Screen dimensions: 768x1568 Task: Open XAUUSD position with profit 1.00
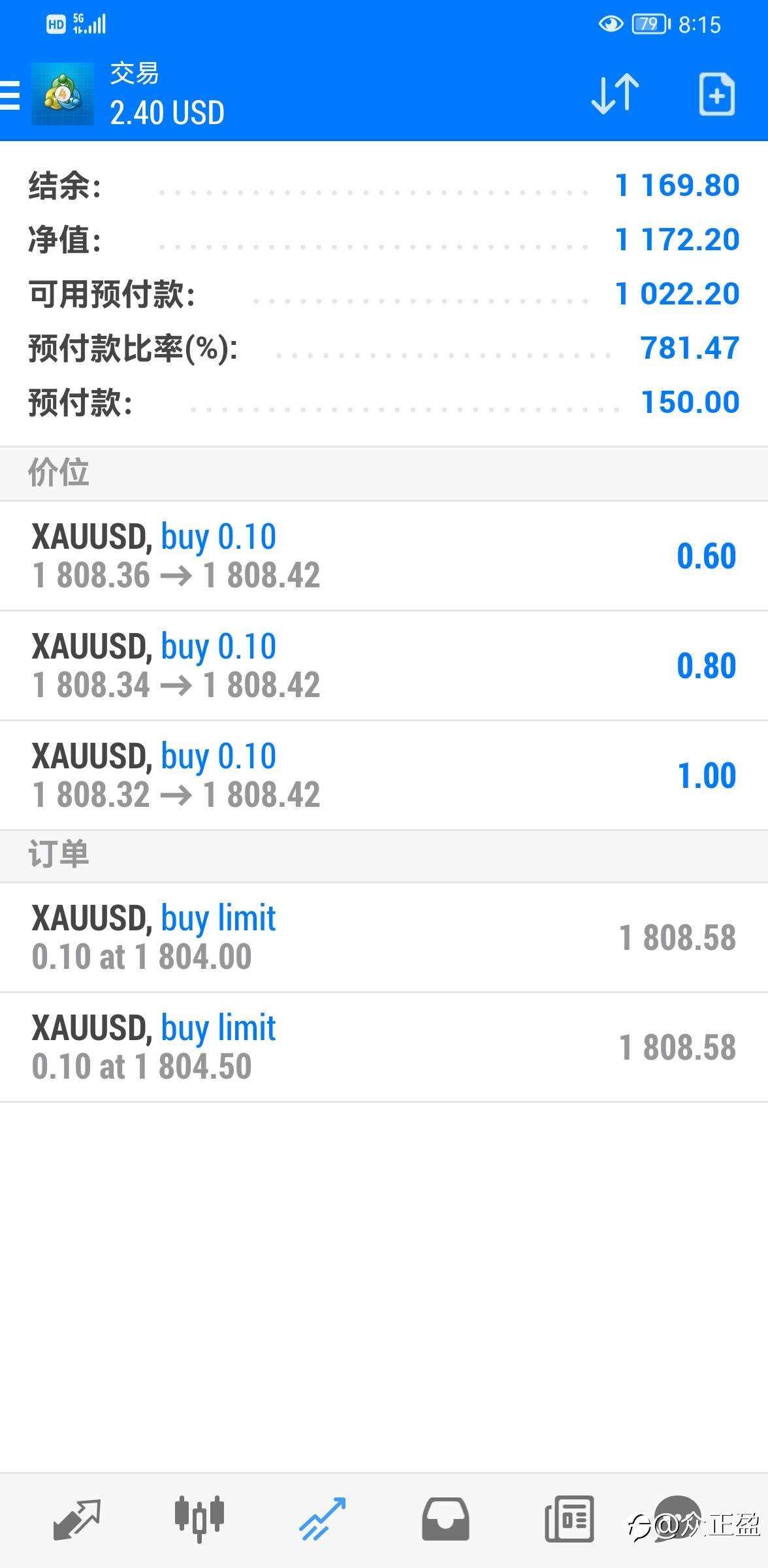click(x=384, y=776)
